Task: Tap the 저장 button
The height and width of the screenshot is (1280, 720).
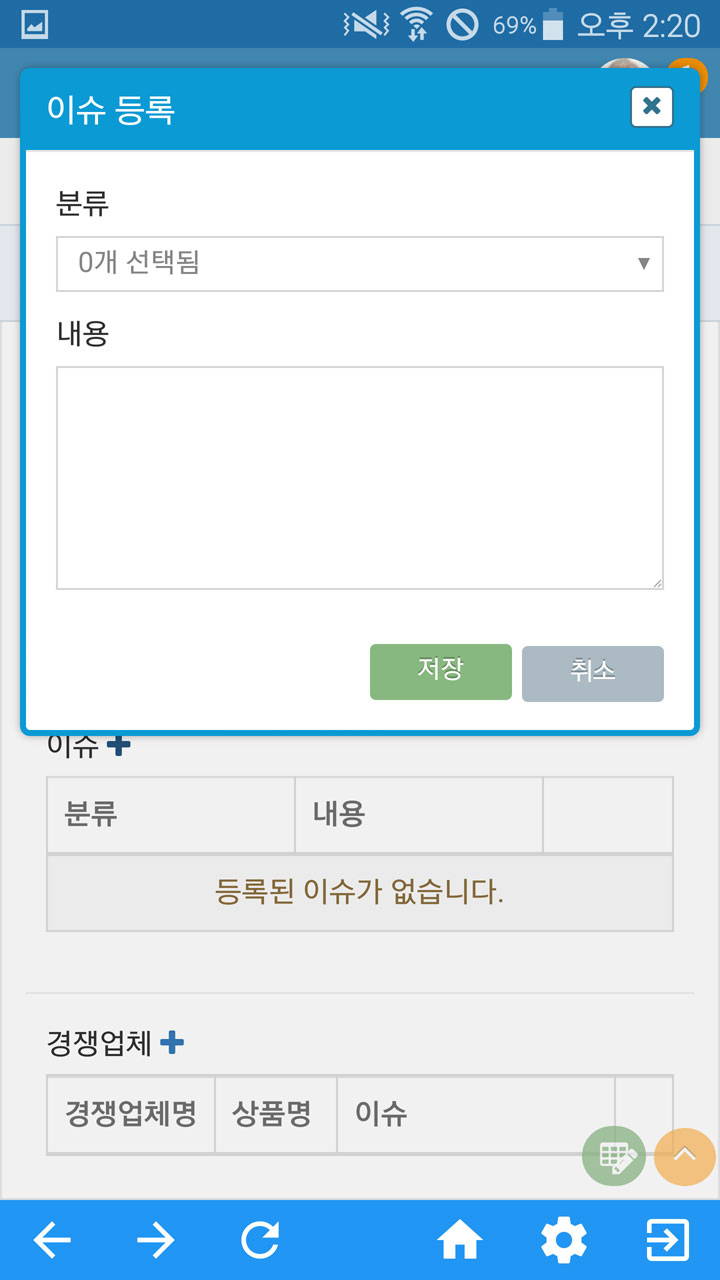Action: 441,672
